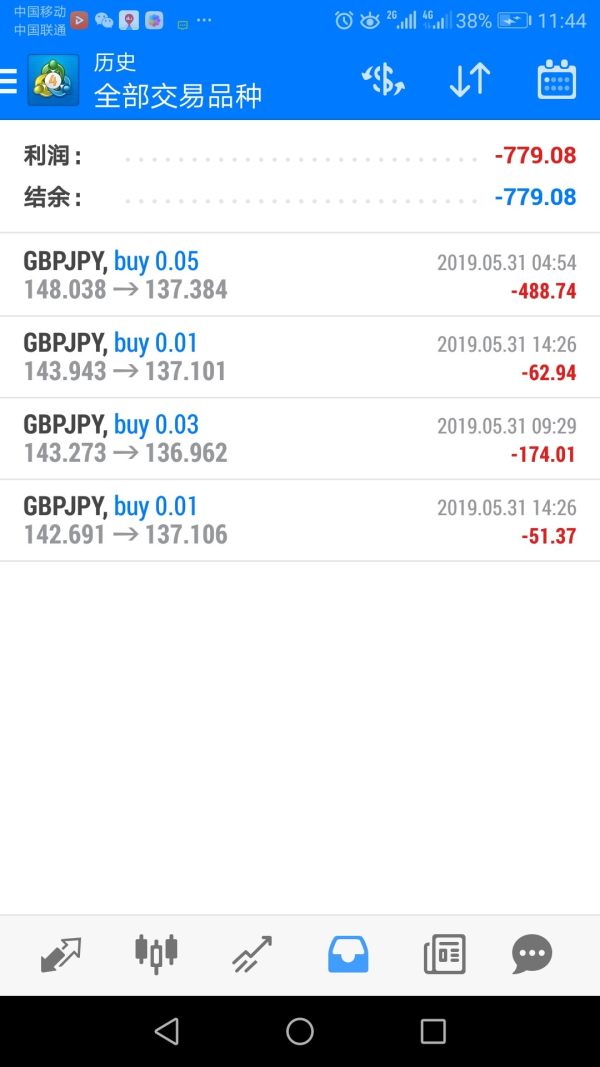
Task: Switch to the candlestick Chart tab
Action: pos(156,954)
